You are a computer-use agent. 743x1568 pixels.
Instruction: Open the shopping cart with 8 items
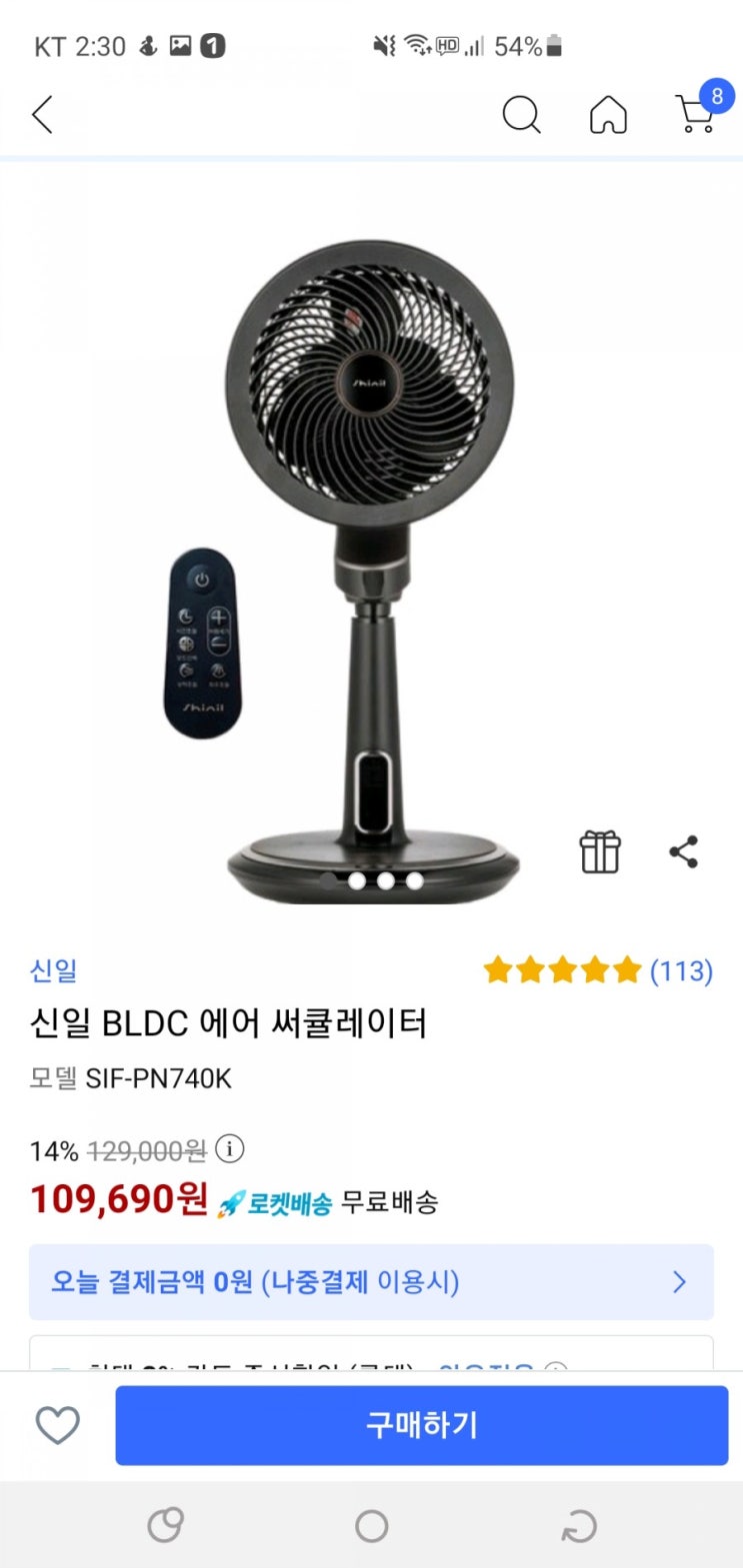(x=698, y=113)
